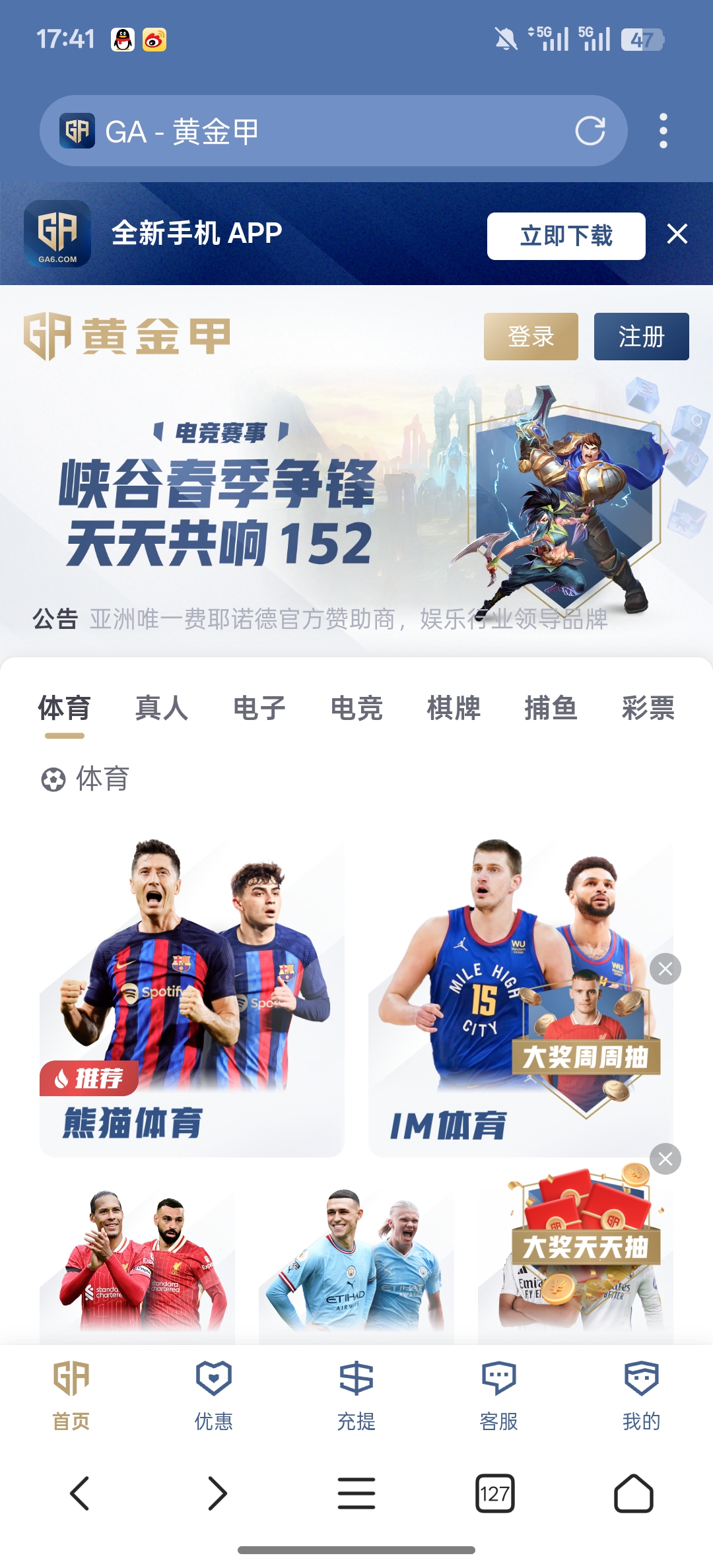Tap the 注册 button
713x1568 pixels.
(x=641, y=337)
